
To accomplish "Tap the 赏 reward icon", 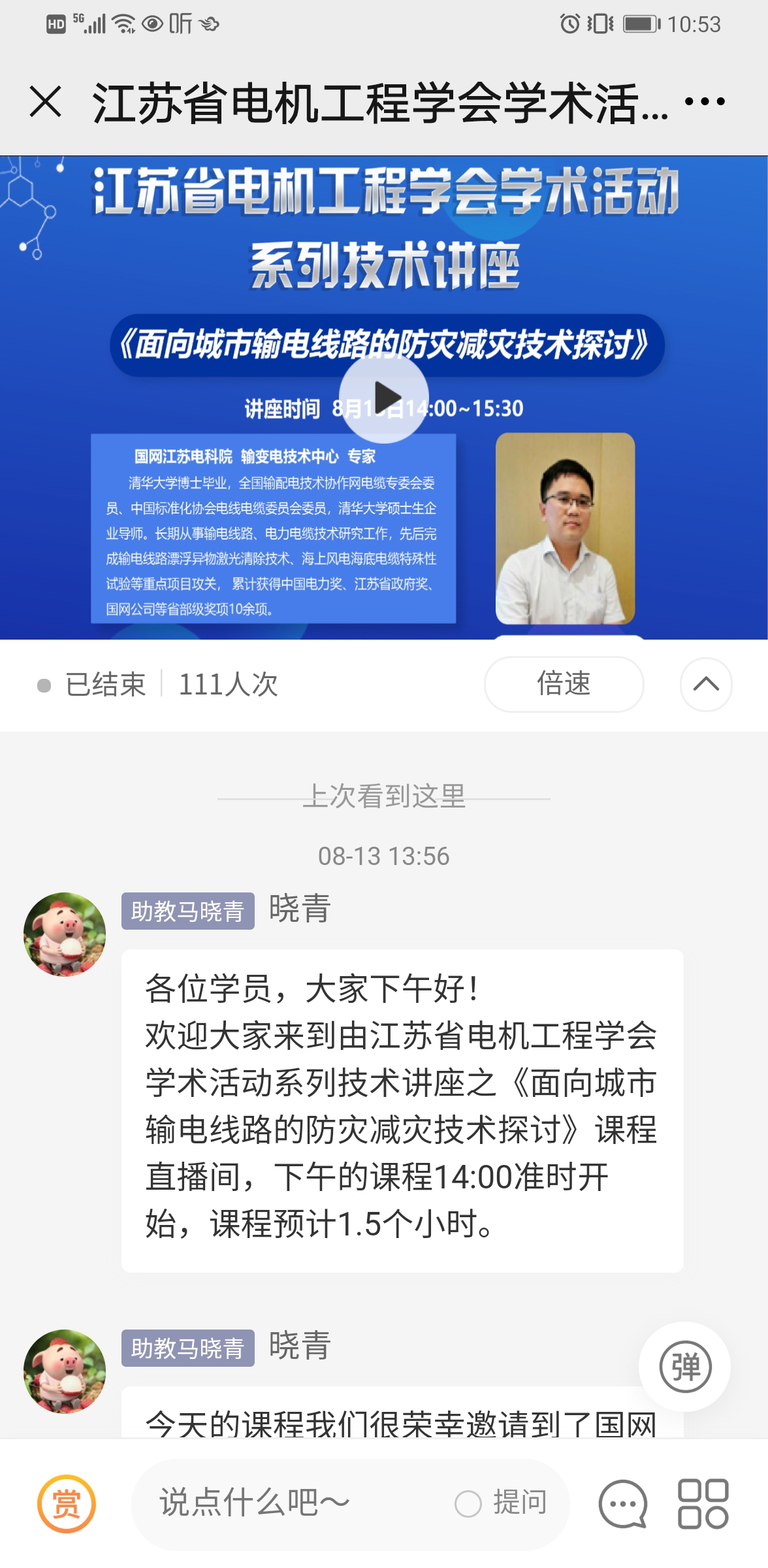I will 67,1503.
